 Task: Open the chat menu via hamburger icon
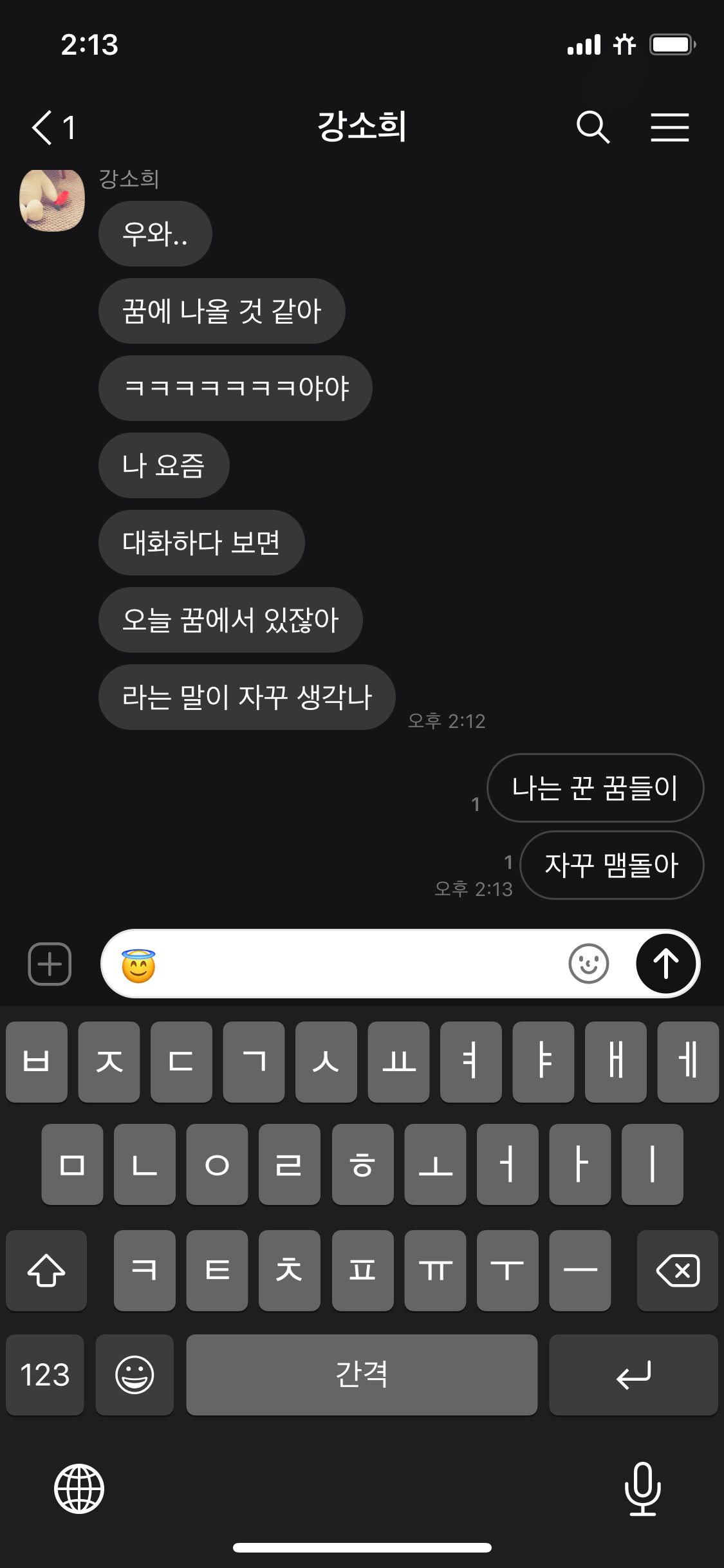(669, 127)
